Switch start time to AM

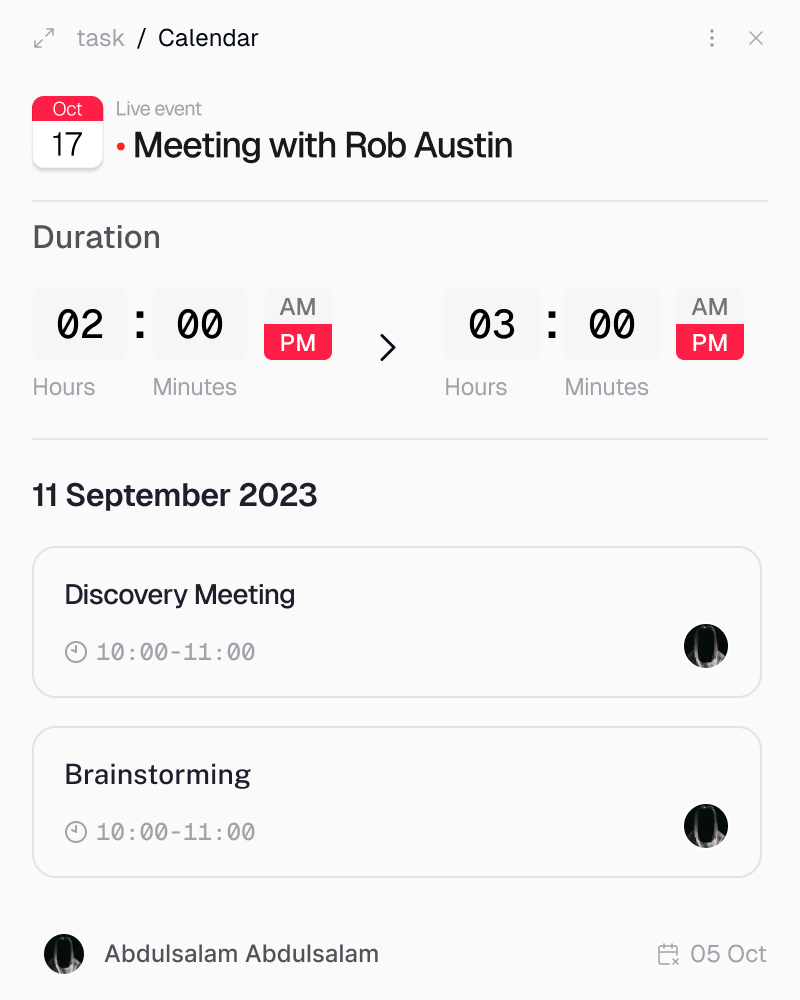(297, 307)
